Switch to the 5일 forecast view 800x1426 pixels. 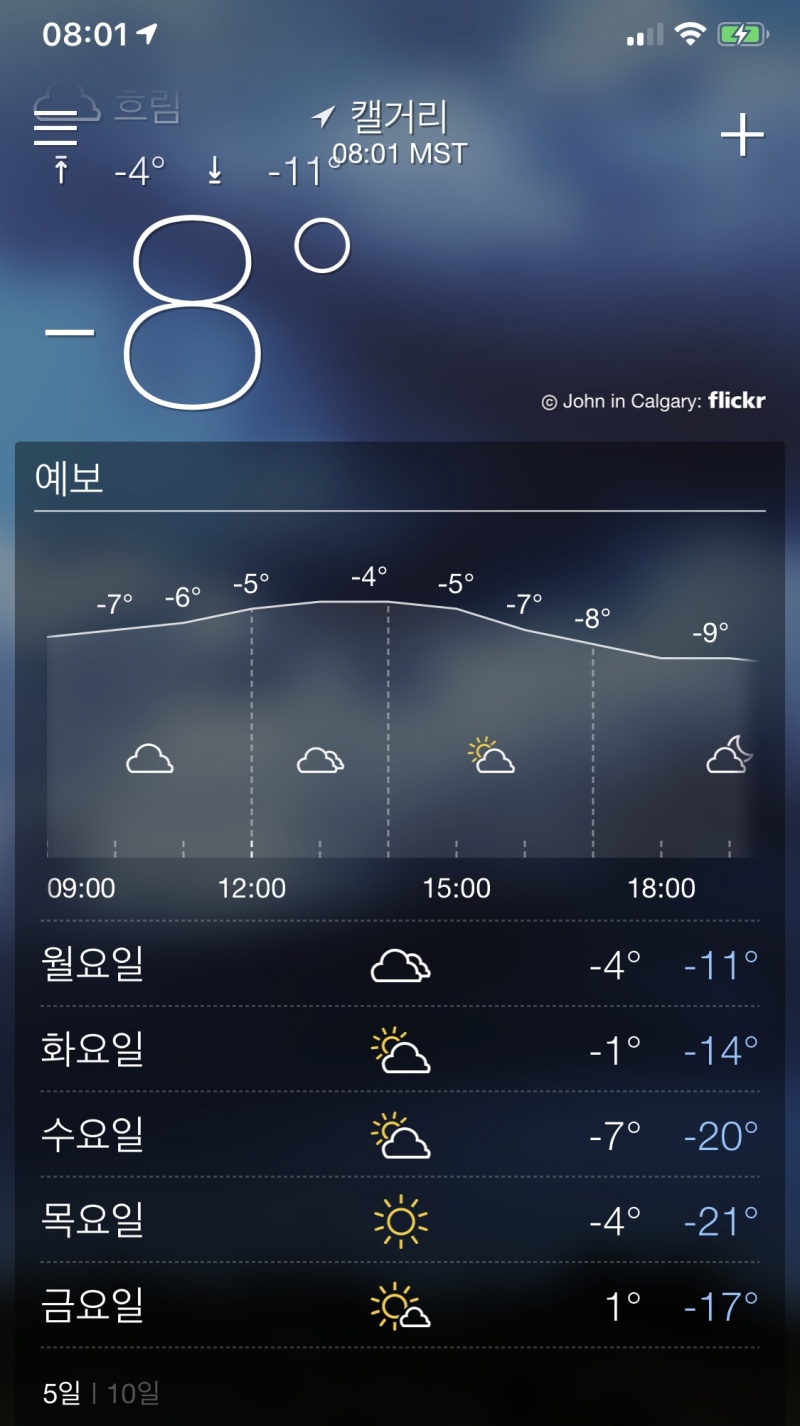(x=59, y=1392)
